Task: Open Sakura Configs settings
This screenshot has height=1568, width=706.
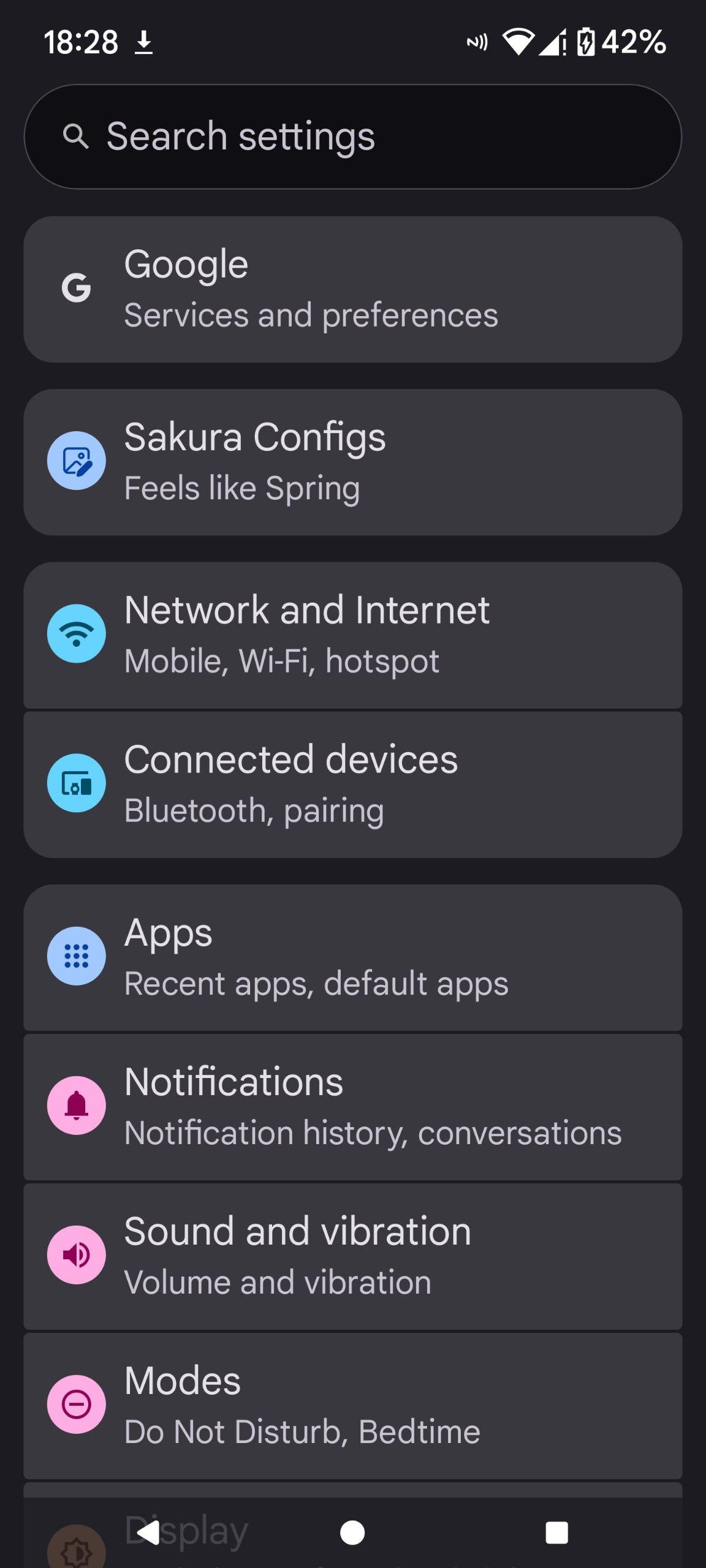Action: [x=353, y=462]
